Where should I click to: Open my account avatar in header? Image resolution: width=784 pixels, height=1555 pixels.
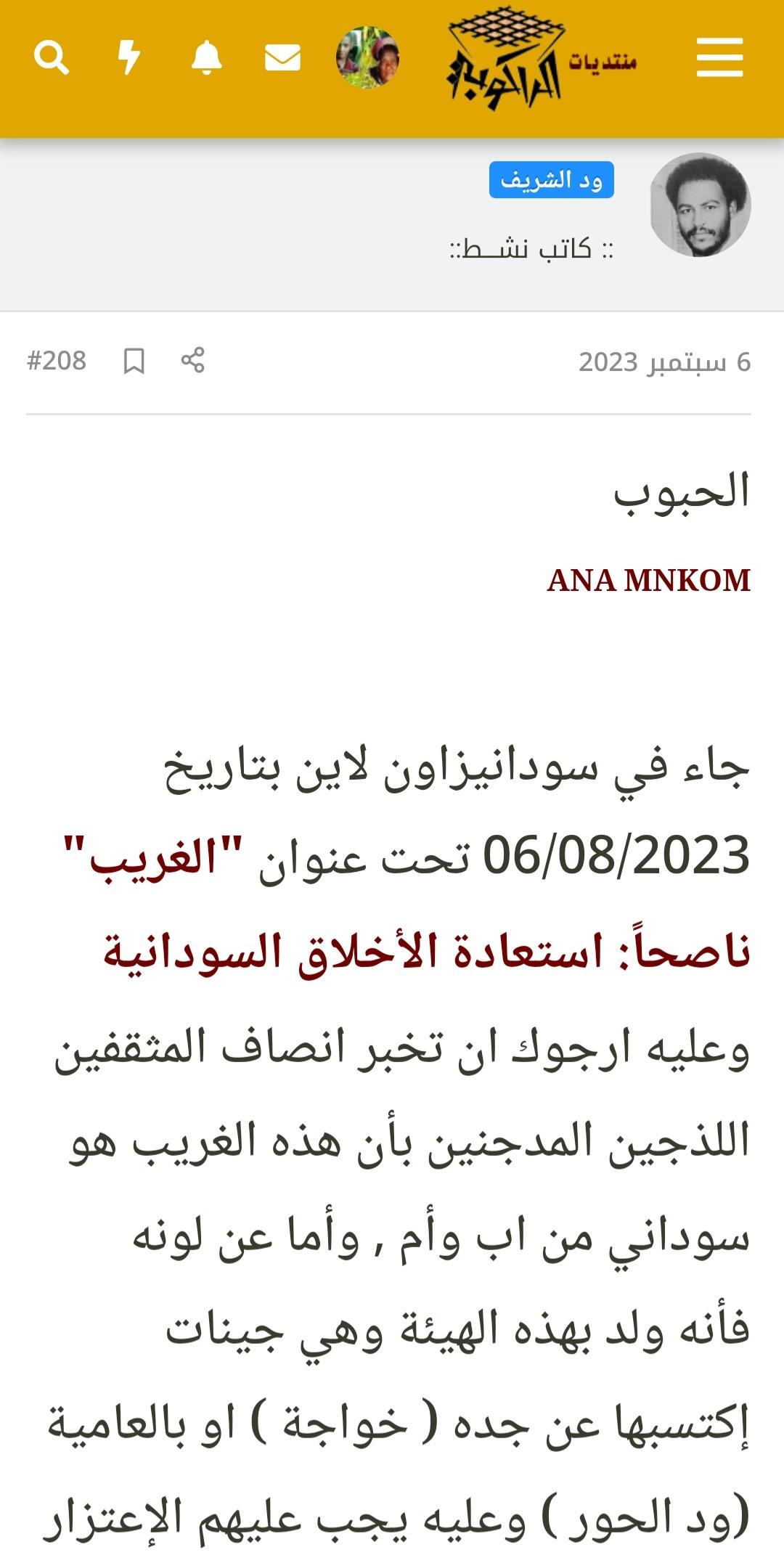pyautogui.click(x=367, y=58)
